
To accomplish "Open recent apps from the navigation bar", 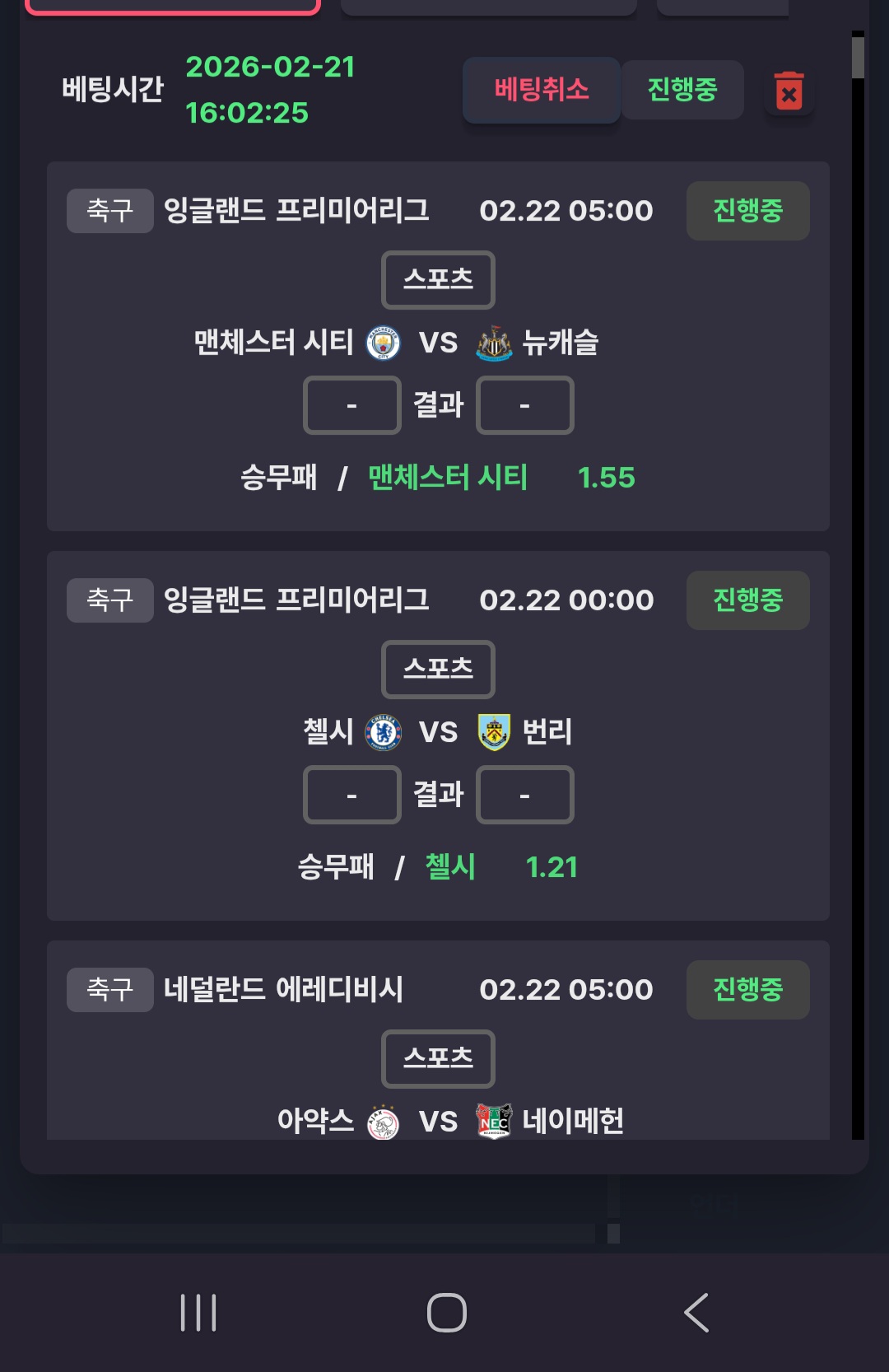I will point(198,1312).
